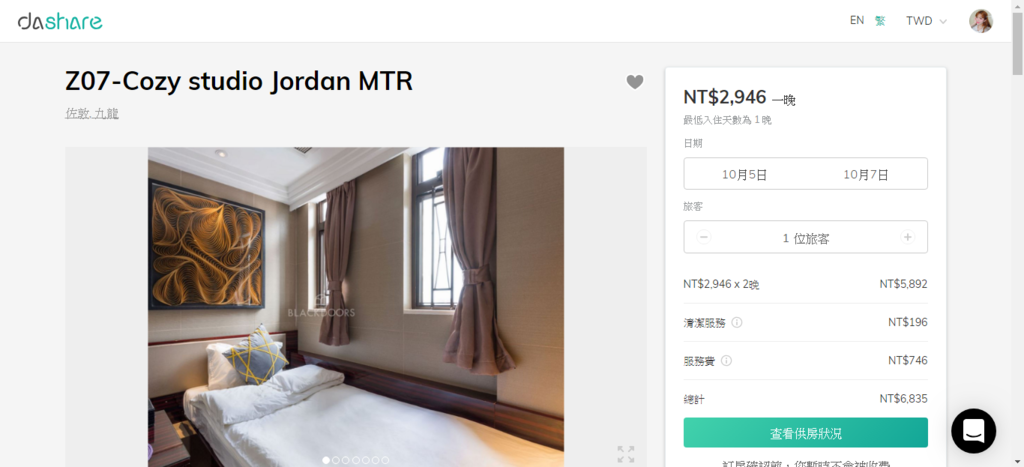Viewport: 1024px width, 467px height.
Task: Jump to the second photo with the carousel dot
Action: pyautogui.click(x=337, y=460)
